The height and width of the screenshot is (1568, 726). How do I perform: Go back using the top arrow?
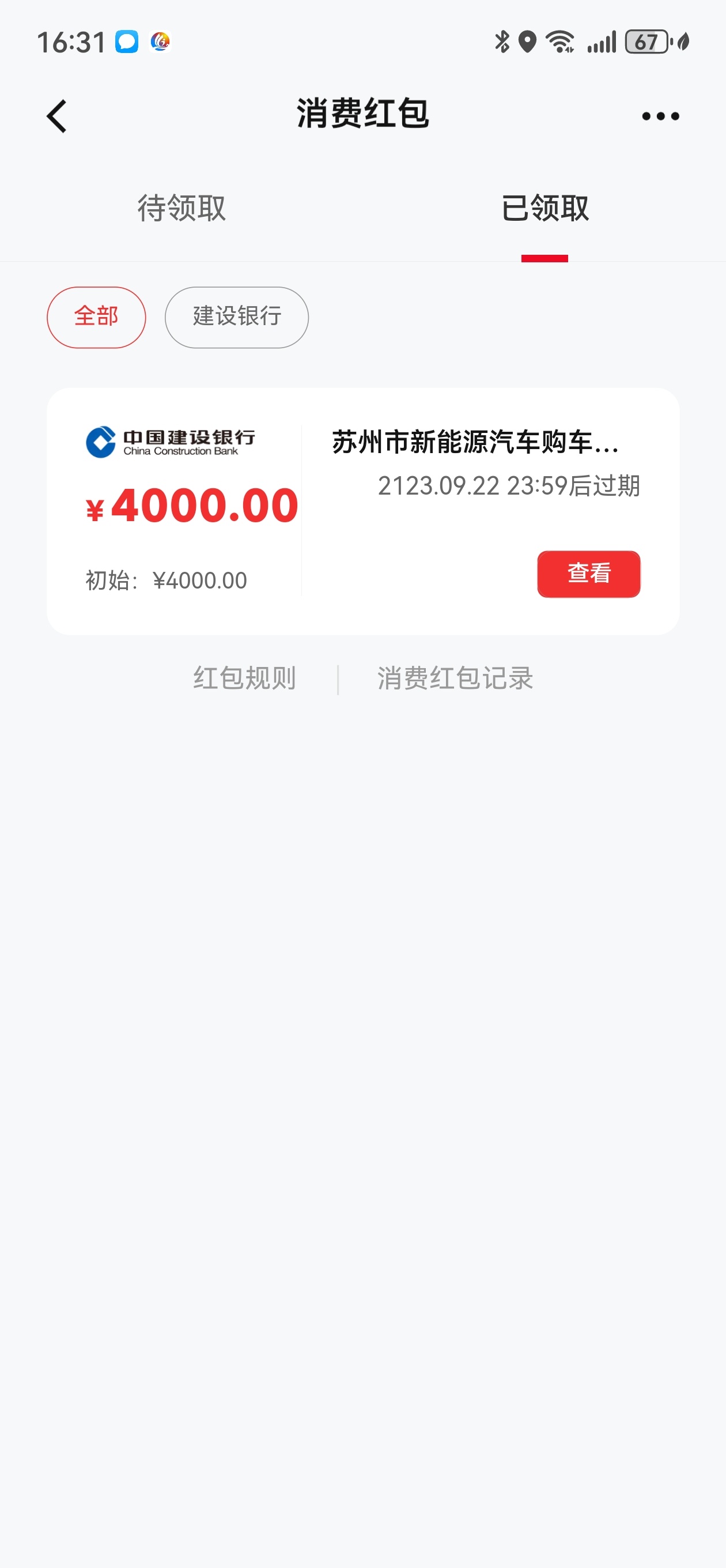pos(56,116)
